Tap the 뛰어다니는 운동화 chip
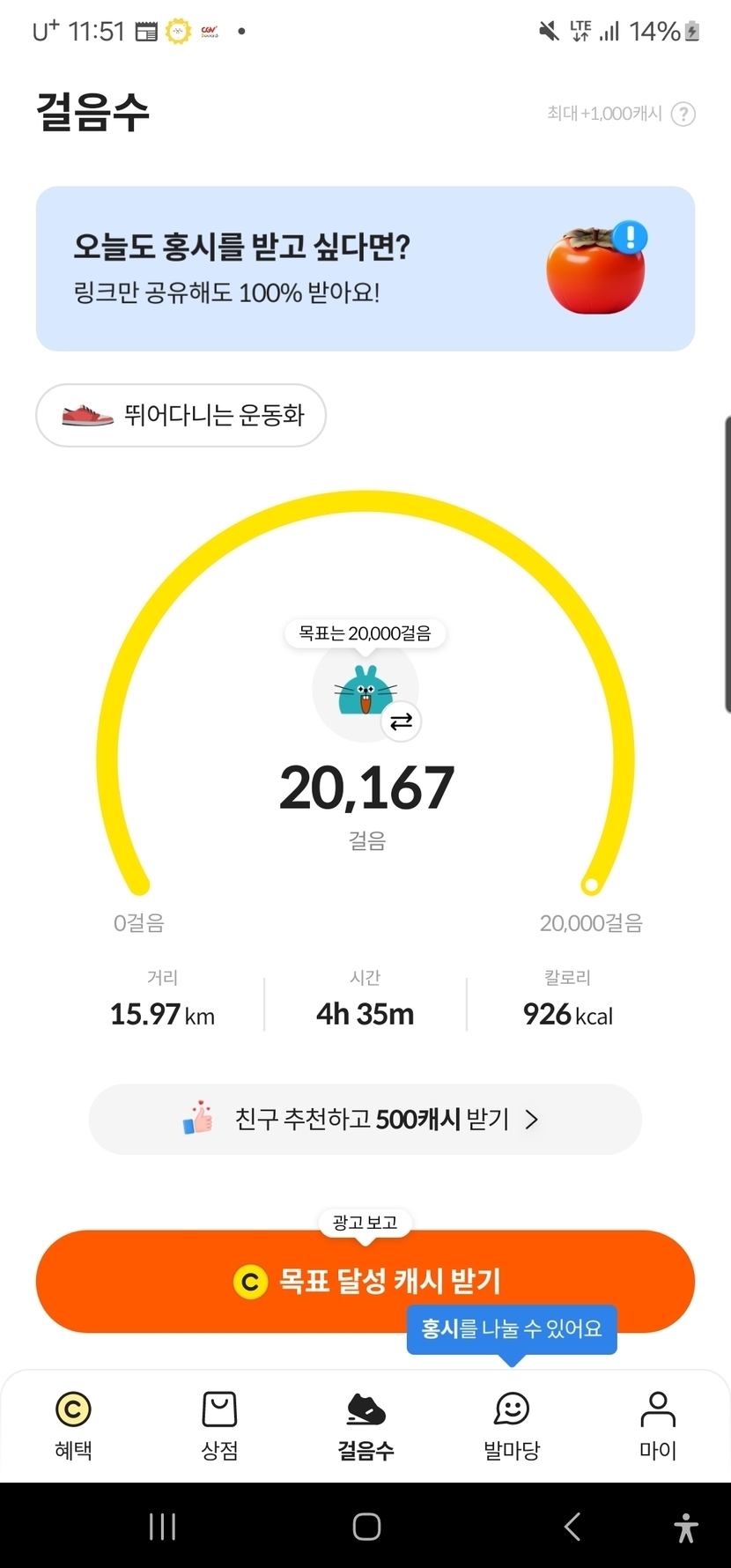The width and height of the screenshot is (731, 1568). tap(181, 415)
